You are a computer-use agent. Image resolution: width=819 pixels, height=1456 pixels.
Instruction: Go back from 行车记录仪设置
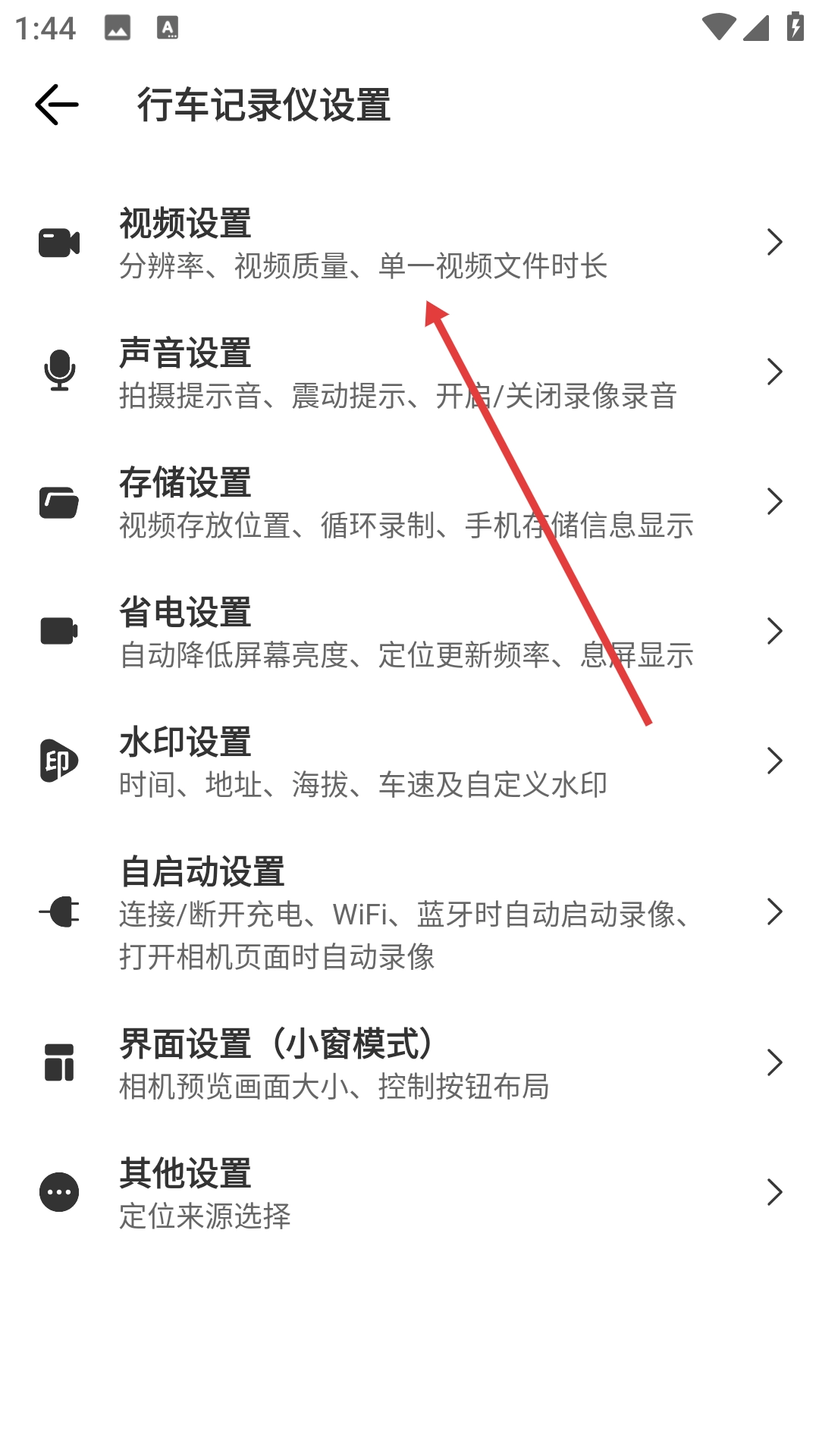pos(57,105)
